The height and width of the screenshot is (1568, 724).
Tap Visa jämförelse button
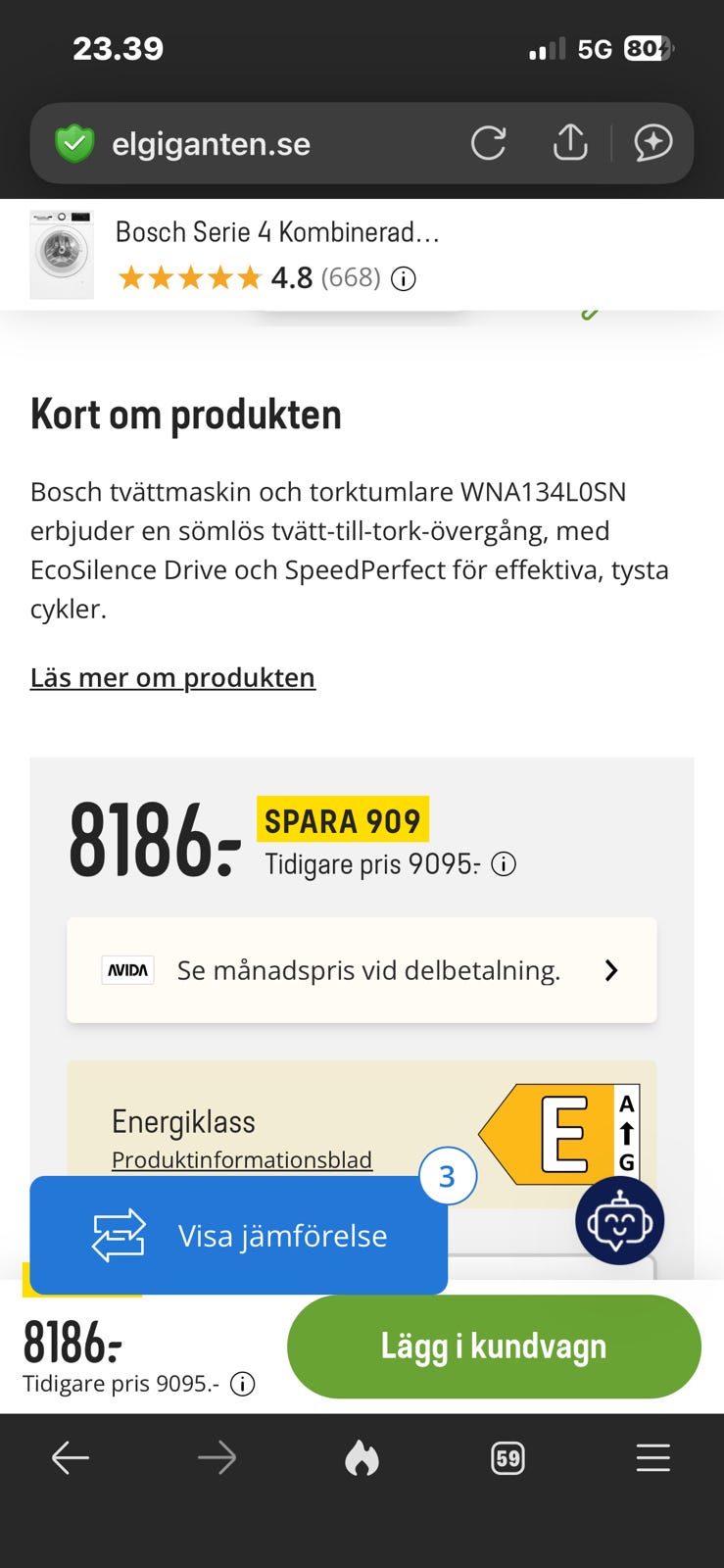[239, 1235]
